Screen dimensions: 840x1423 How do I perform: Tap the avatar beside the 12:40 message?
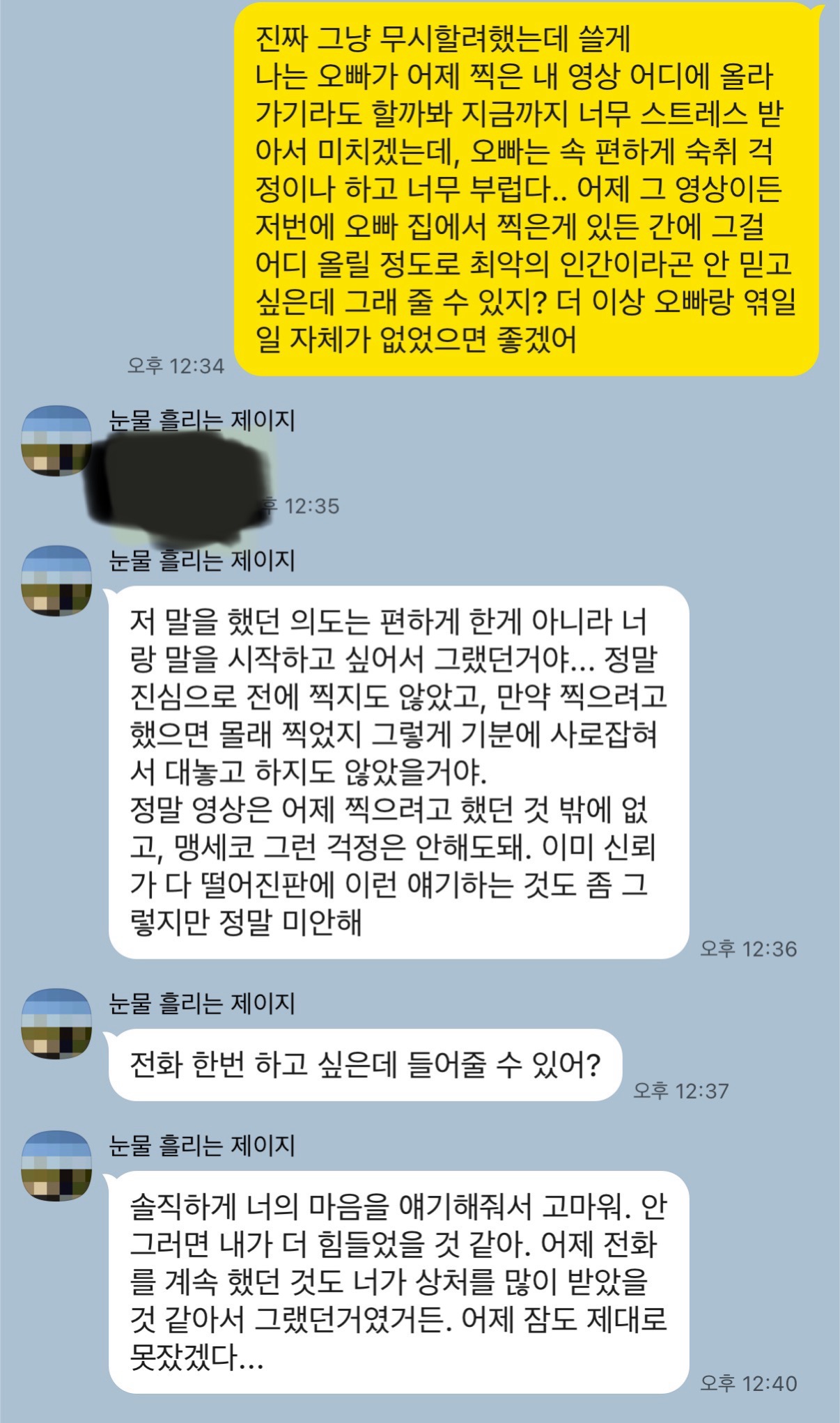(x=56, y=1165)
